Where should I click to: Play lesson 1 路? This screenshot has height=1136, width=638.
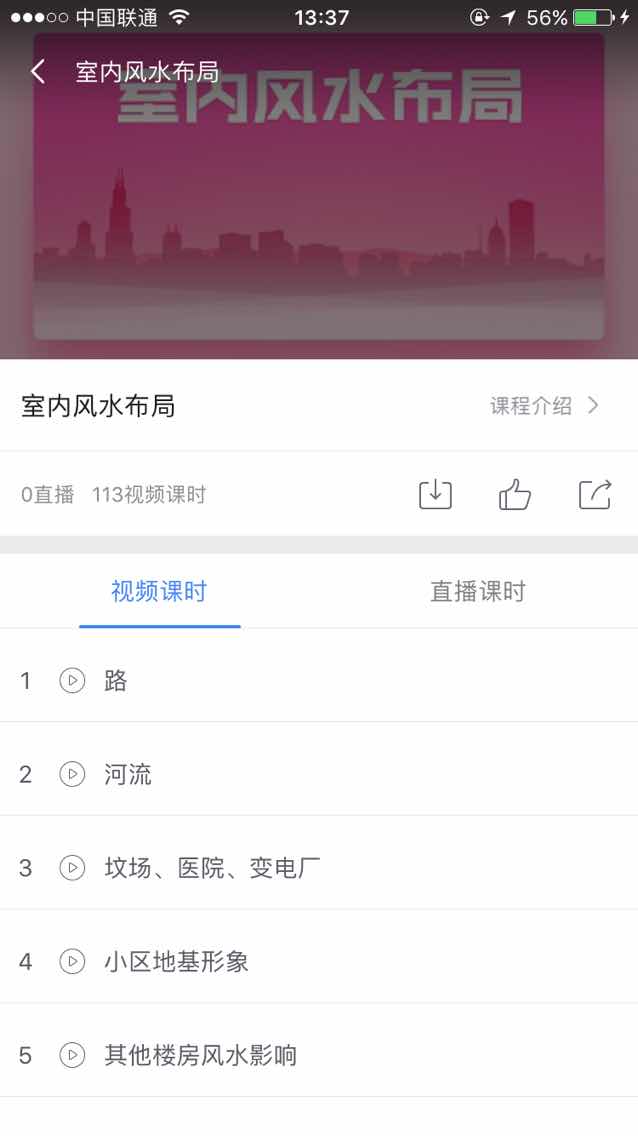pos(72,681)
